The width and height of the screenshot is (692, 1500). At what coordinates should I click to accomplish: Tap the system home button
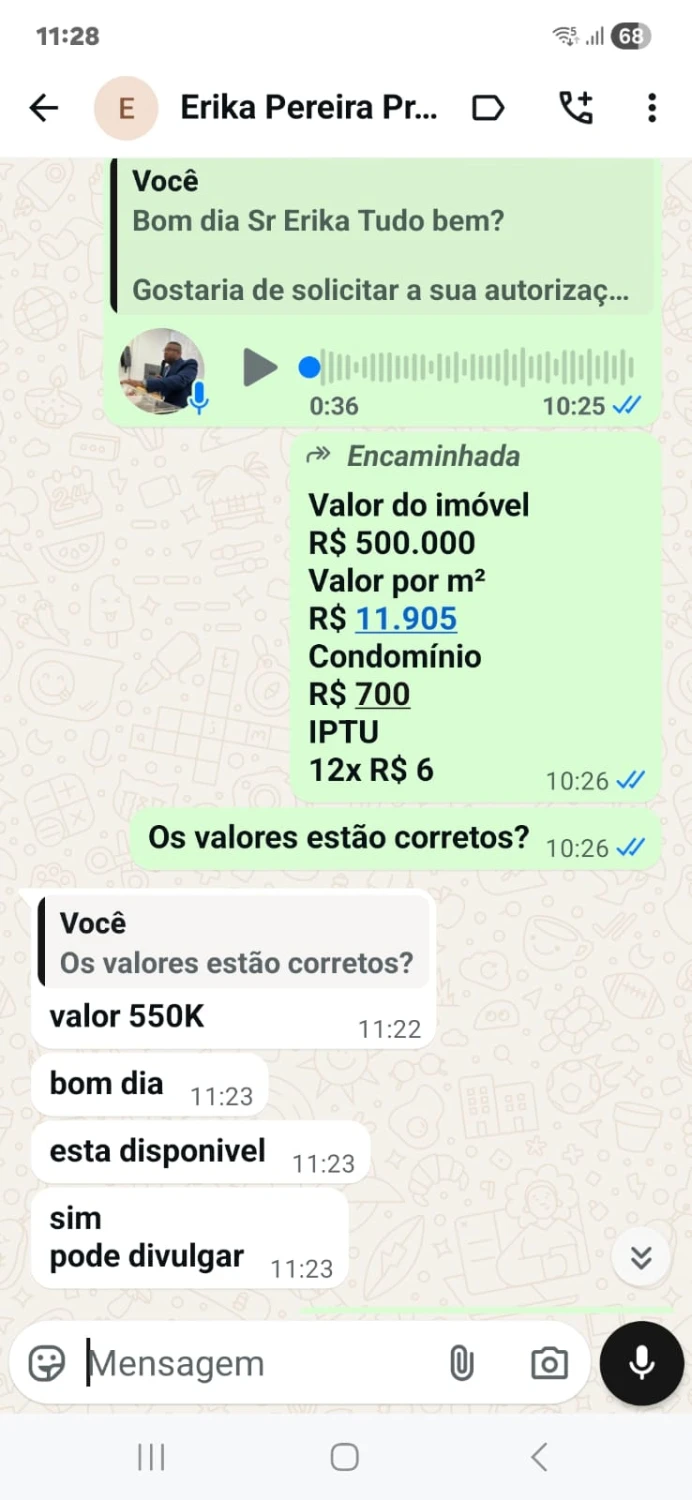[344, 1457]
